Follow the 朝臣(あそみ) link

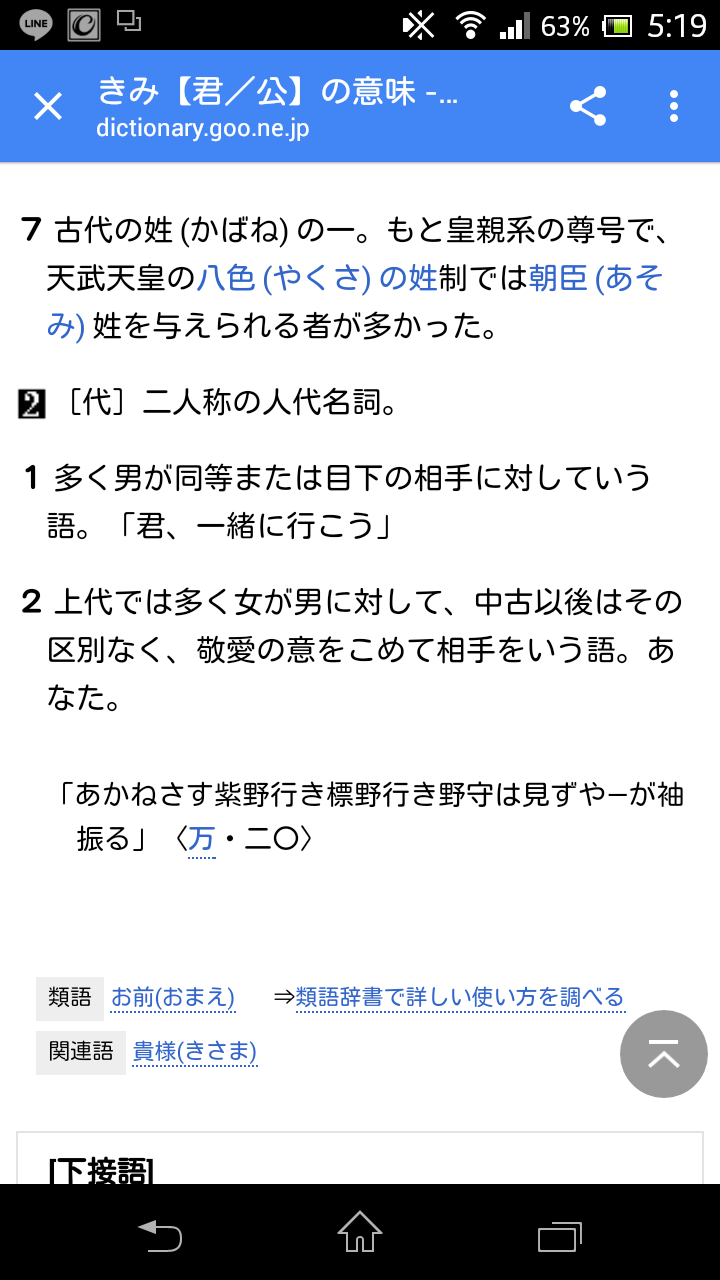point(595,278)
